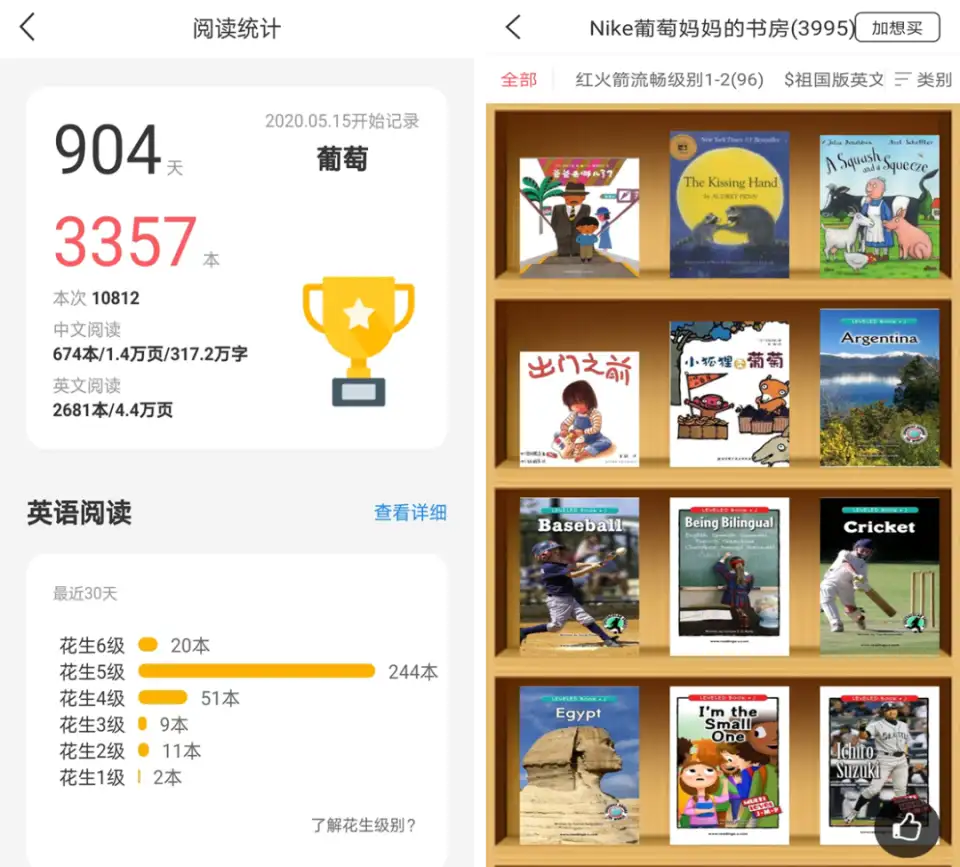
Task: Open the Argentina book
Action: tap(879, 388)
